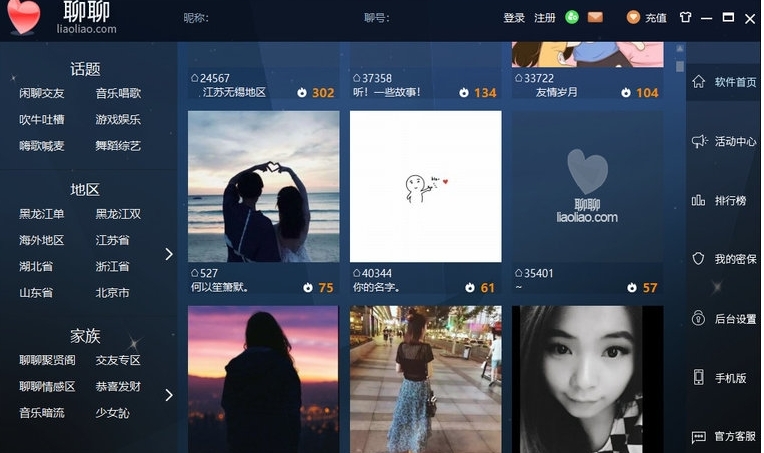Open the envelope messages icon

(595, 17)
